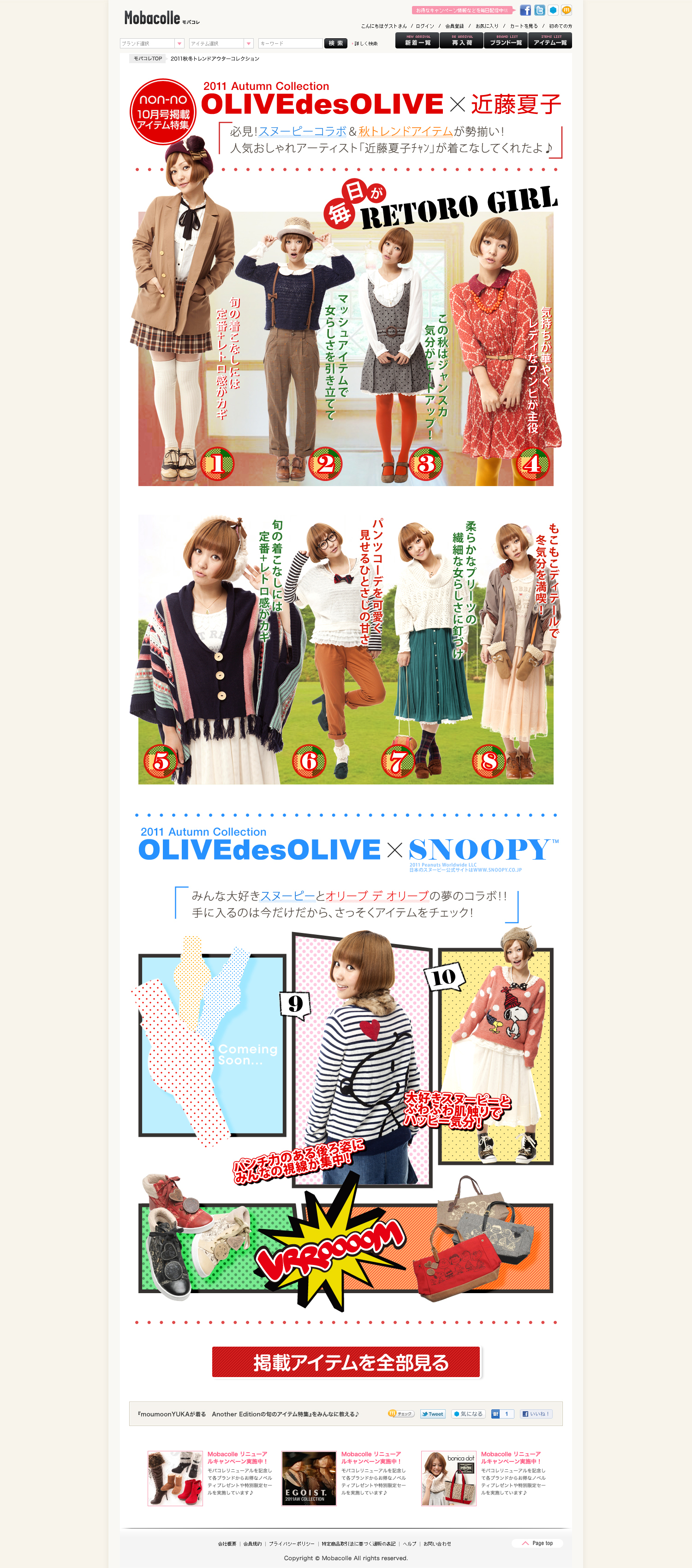Viewport: 692px width, 1568px height.
Task: Open 会員登録 member registration
Action: click(x=454, y=26)
